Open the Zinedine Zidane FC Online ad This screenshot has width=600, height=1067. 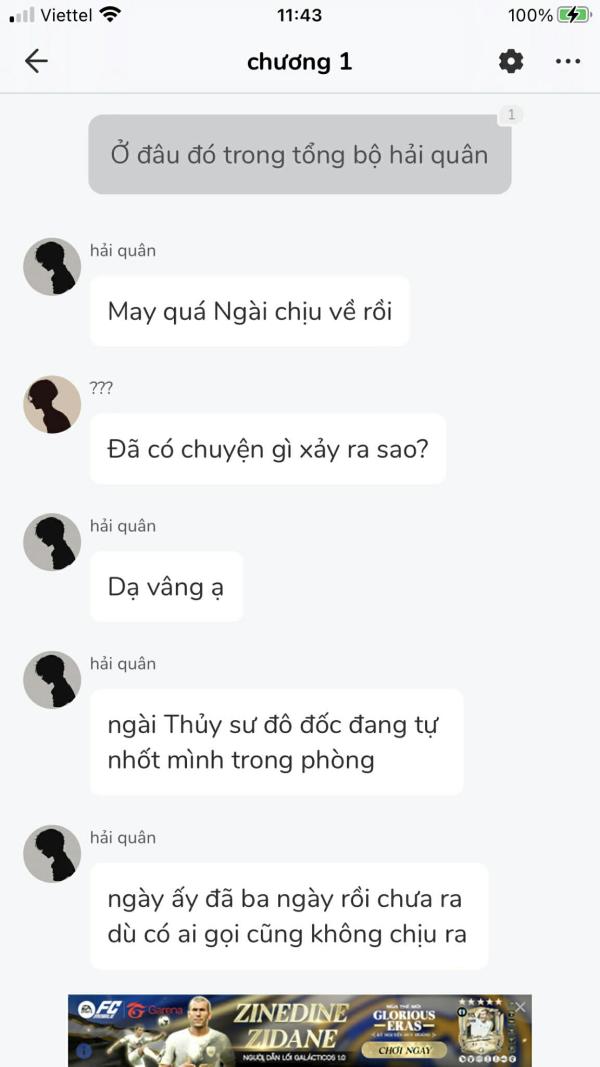pyautogui.click(x=300, y=1030)
